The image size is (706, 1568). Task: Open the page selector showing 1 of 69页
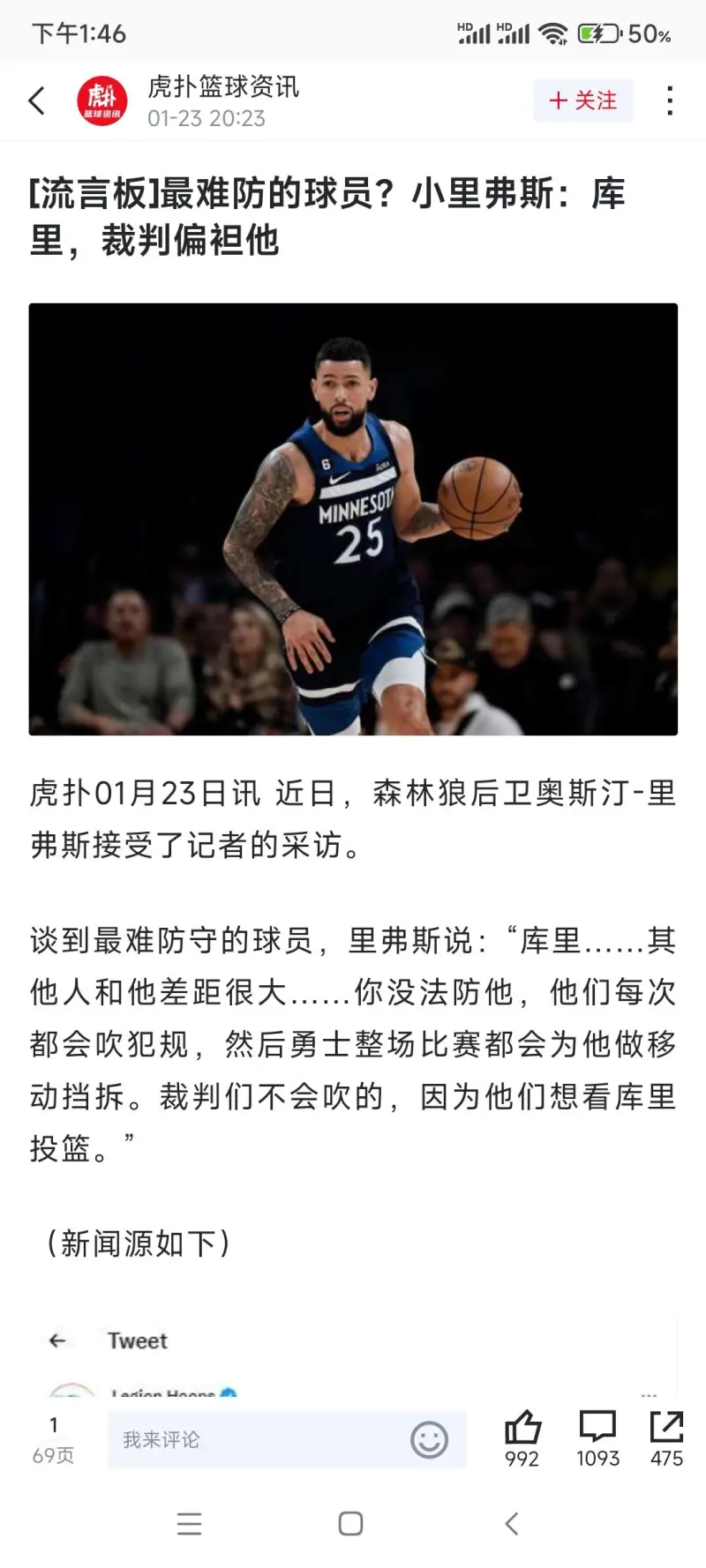click(x=53, y=1440)
